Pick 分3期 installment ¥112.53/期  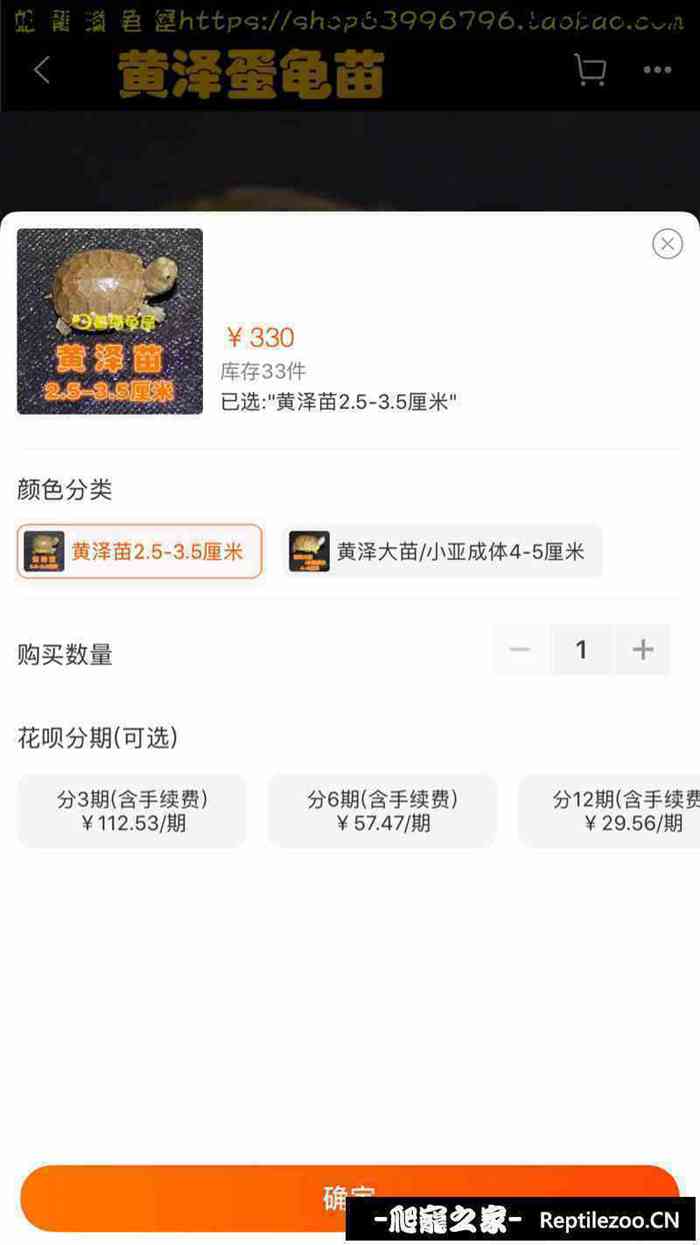(132, 811)
